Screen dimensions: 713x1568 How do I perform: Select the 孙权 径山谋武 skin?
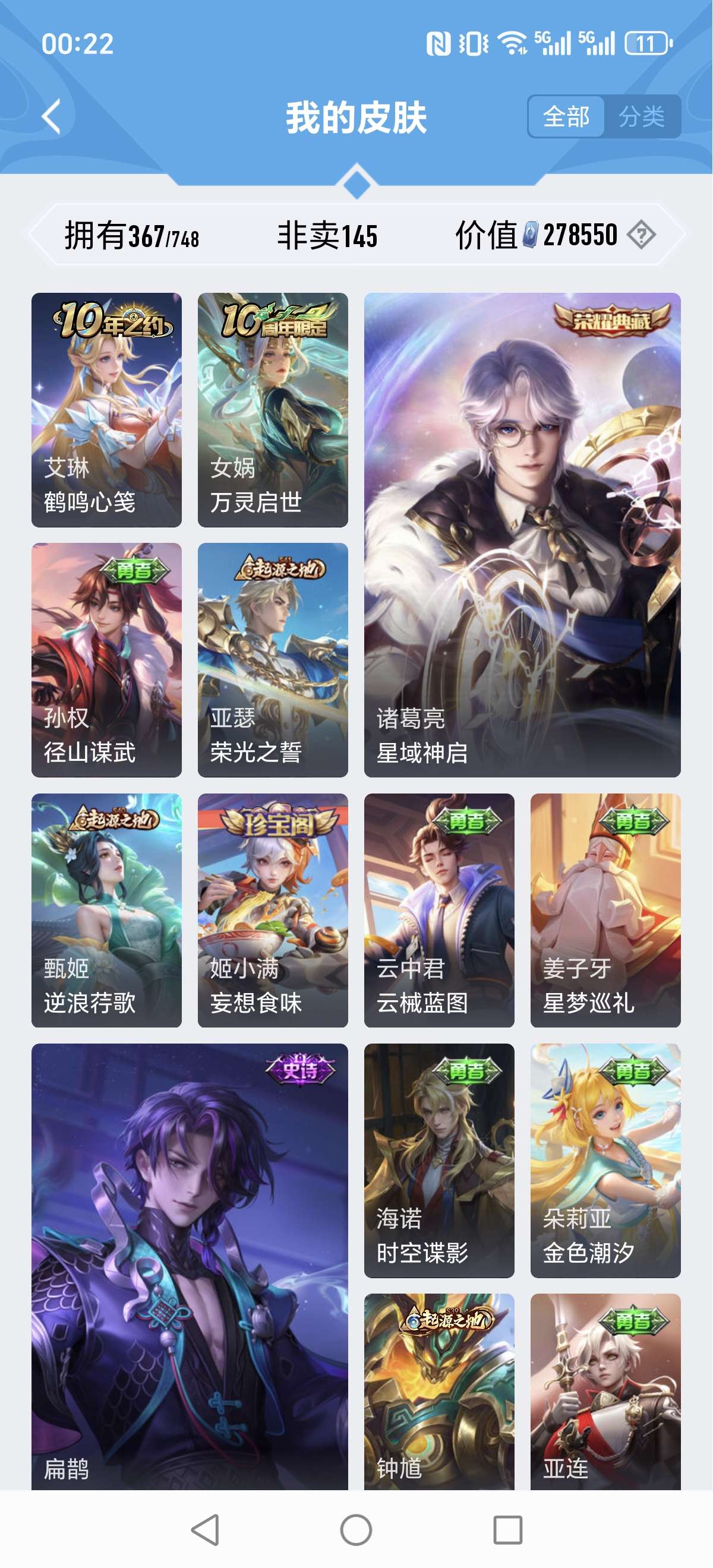click(106, 660)
